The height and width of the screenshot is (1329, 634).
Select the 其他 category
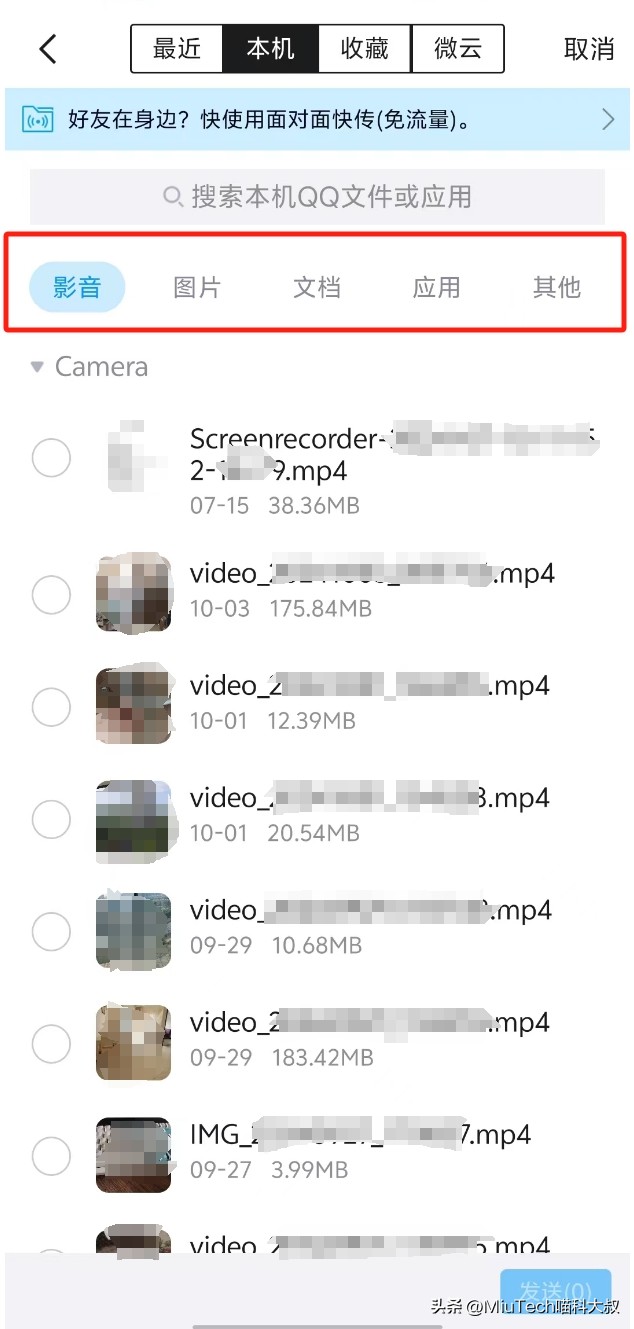[557, 288]
